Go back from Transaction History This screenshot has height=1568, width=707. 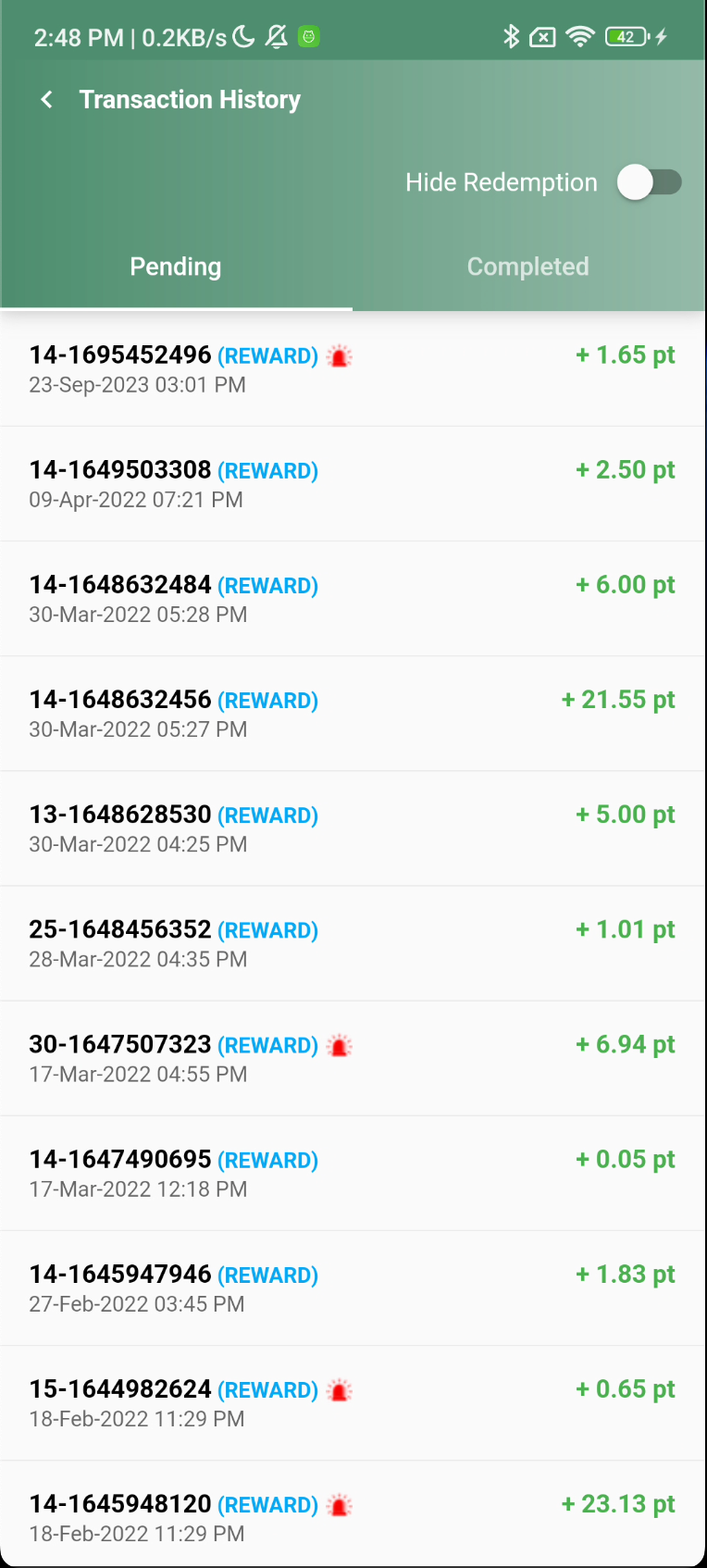[46, 99]
